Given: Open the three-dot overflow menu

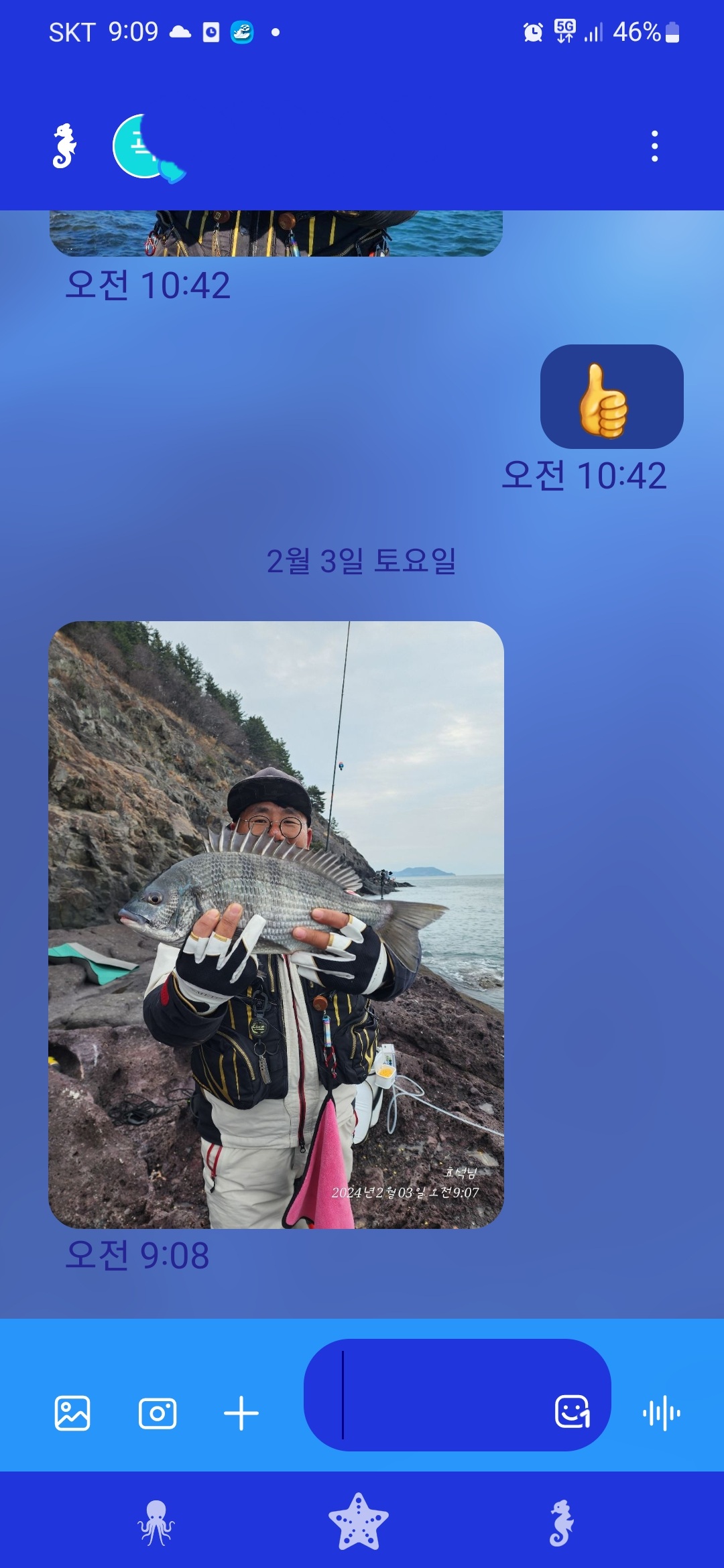Looking at the screenshot, I should click(654, 146).
